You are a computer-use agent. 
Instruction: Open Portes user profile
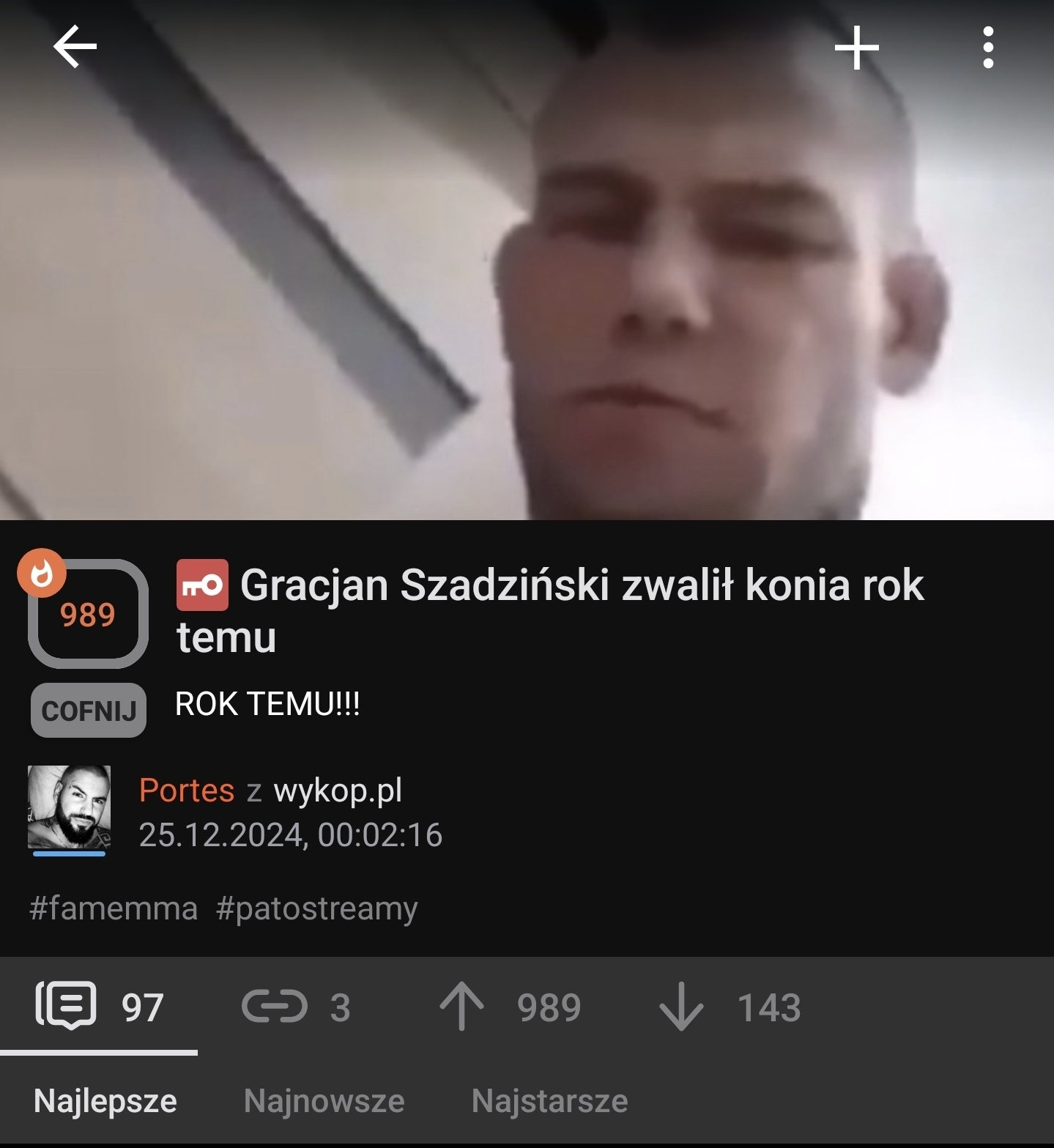pos(187,790)
